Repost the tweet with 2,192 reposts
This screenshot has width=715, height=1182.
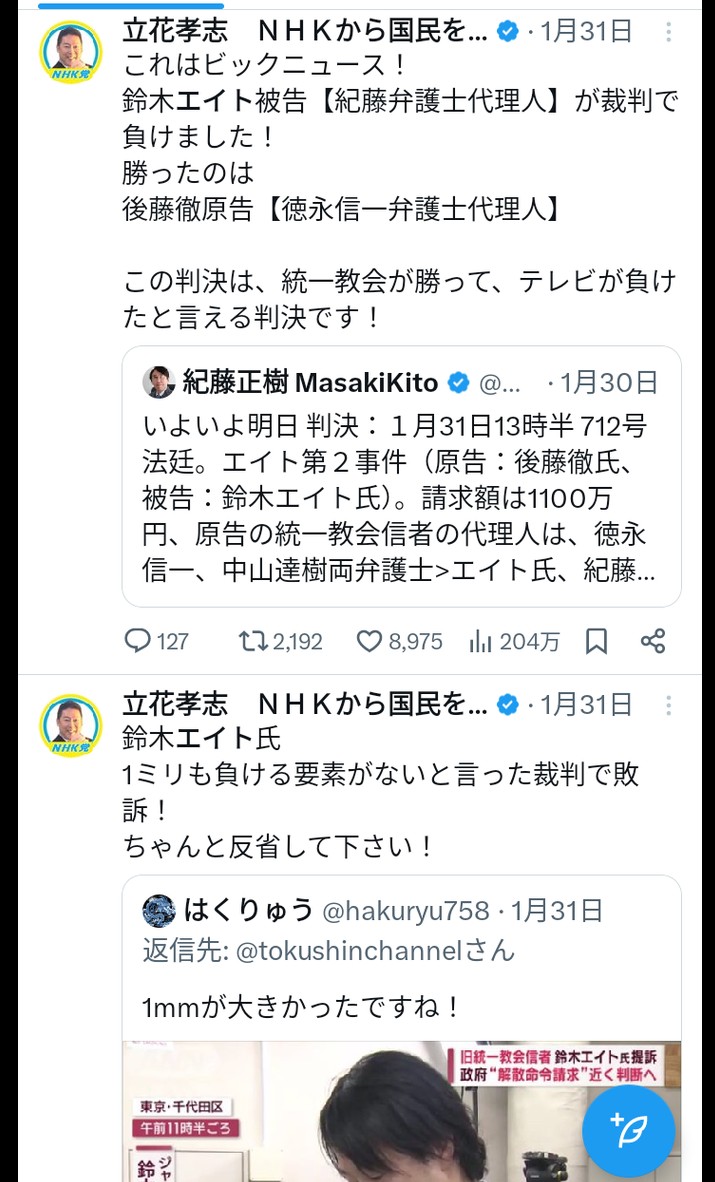pos(254,641)
